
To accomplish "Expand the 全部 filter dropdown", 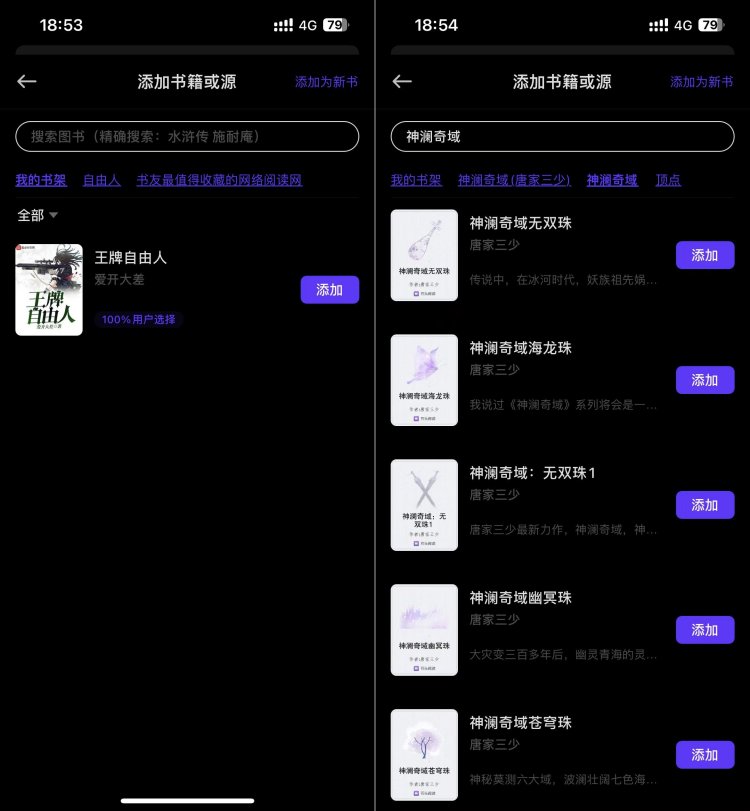I will (x=38, y=215).
